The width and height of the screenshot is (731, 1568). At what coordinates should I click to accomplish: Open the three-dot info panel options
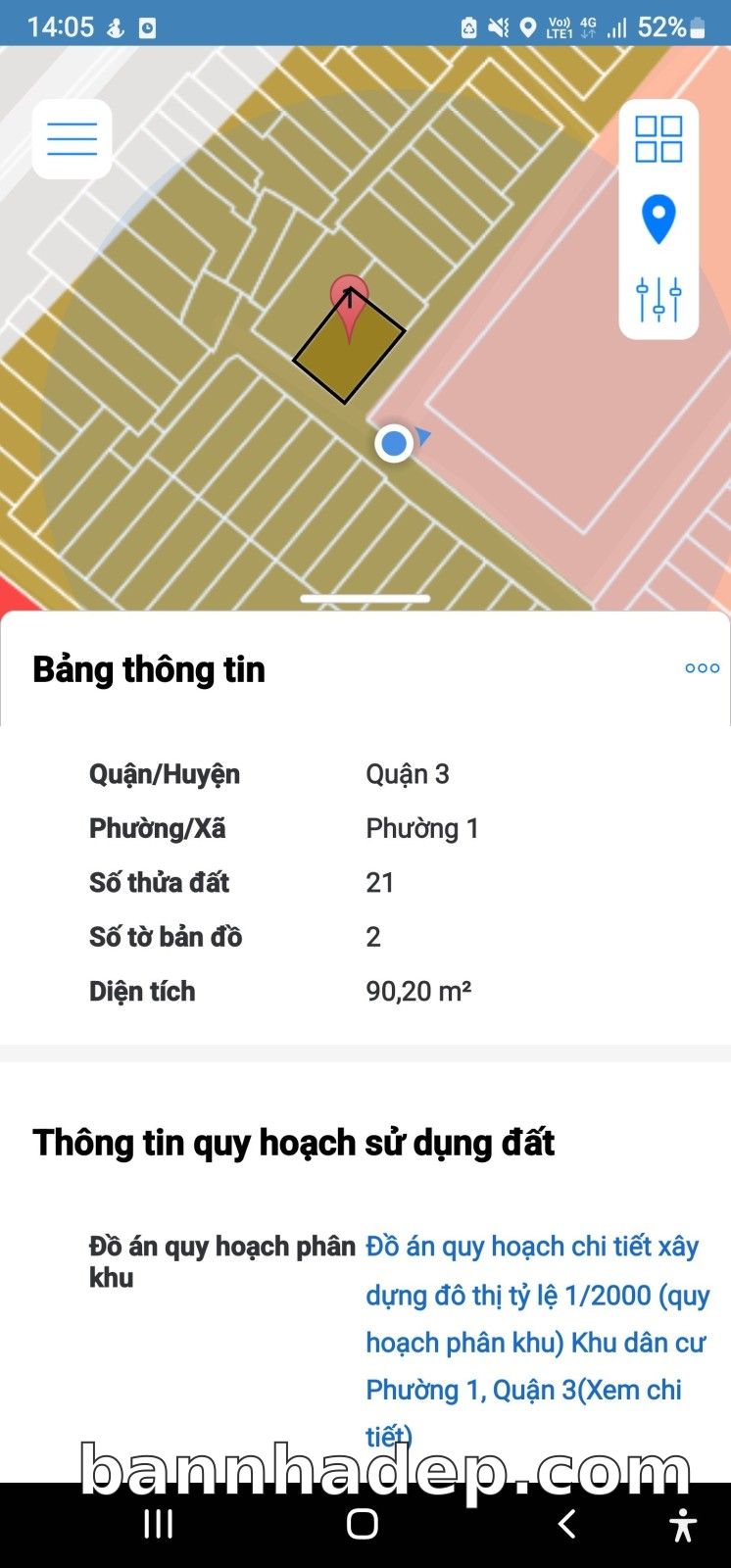tap(702, 668)
